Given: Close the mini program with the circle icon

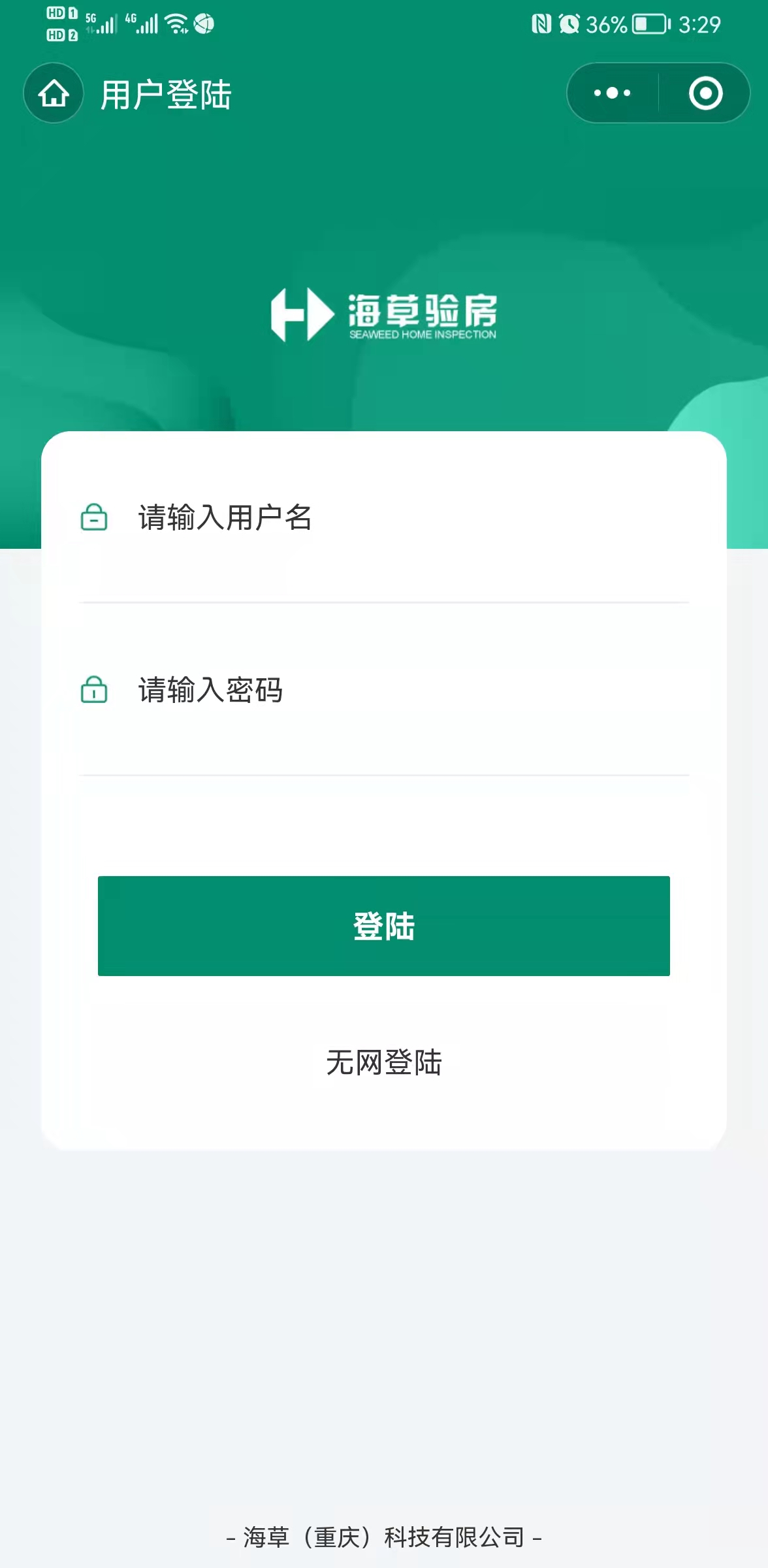Looking at the screenshot, I should pos(705,93).
